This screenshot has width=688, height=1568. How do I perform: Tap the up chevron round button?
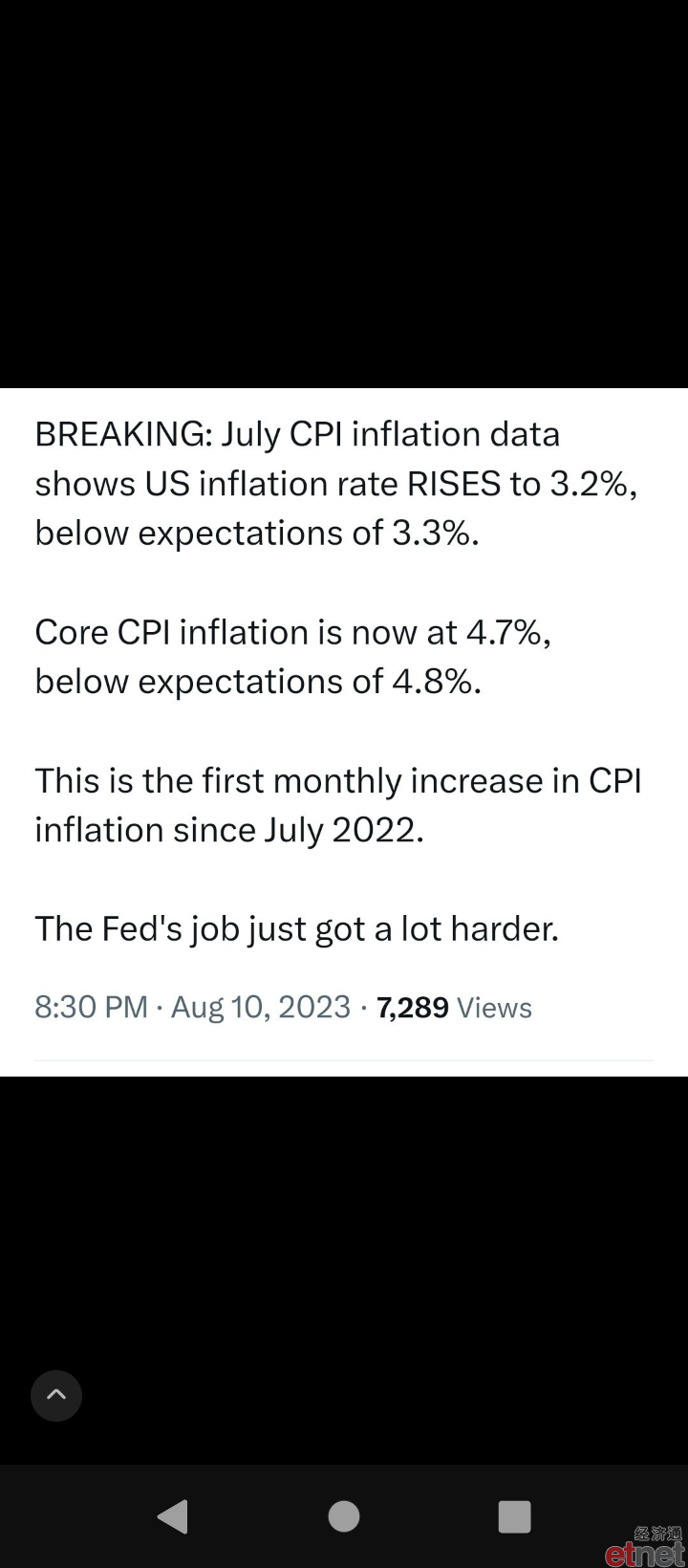pos(56,1395)
